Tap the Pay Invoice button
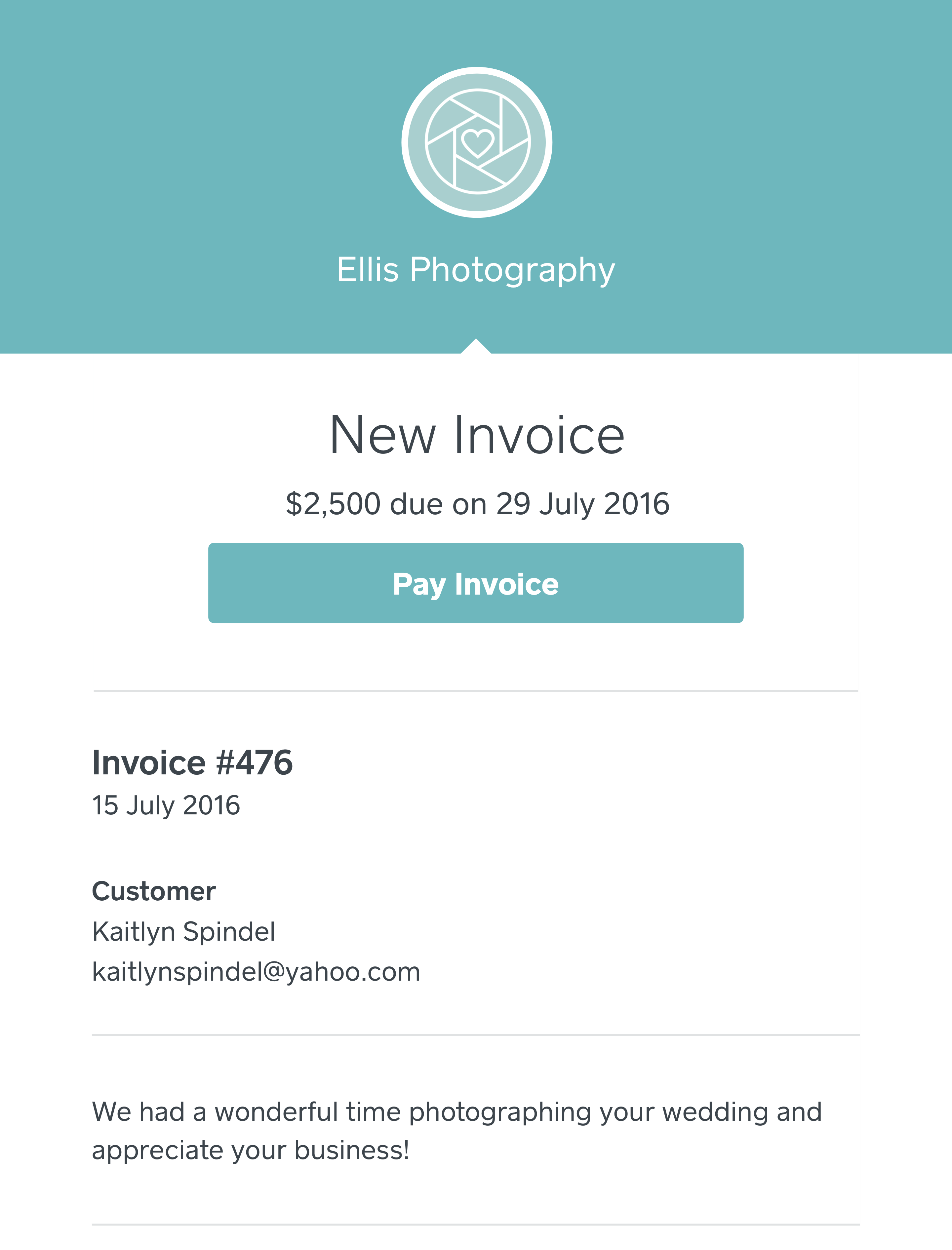Screen dimensions: 952x1250 (x=475, y=583)
